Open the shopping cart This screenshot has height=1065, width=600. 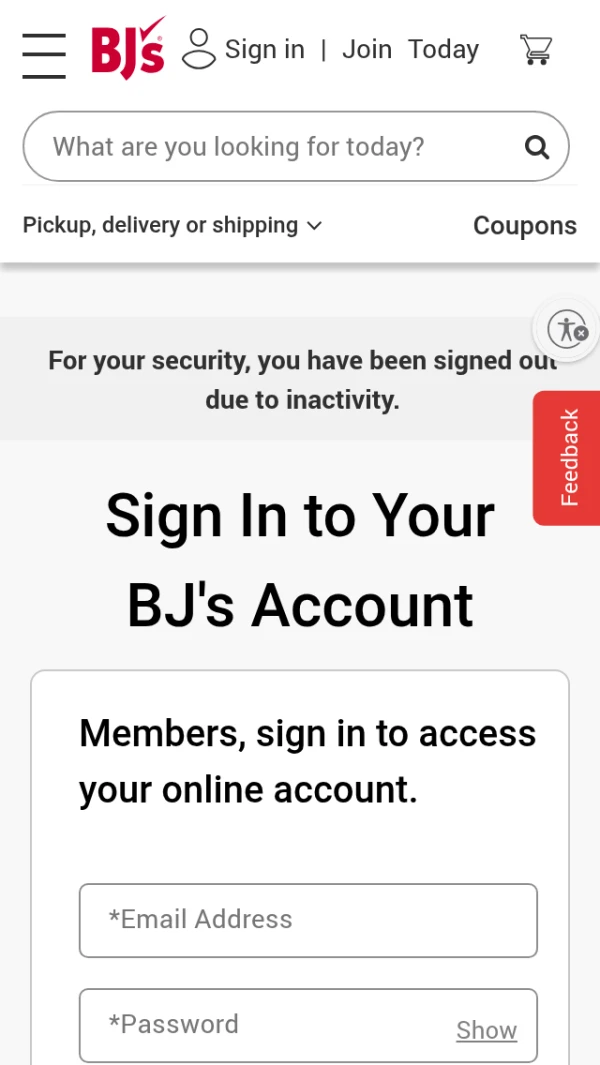pyautogui.click(x=536, y=49)
